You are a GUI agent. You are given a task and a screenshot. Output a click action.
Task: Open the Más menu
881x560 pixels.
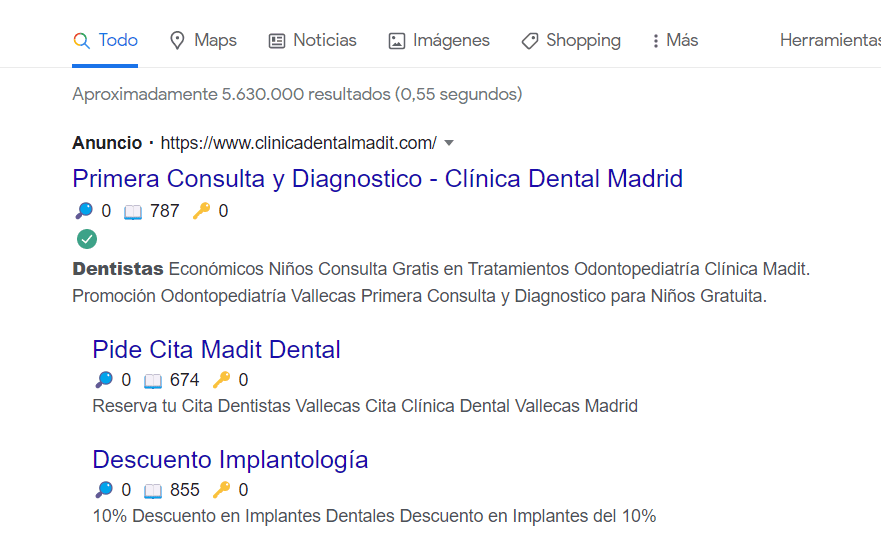pyautogui.click(x=674, y=41)
